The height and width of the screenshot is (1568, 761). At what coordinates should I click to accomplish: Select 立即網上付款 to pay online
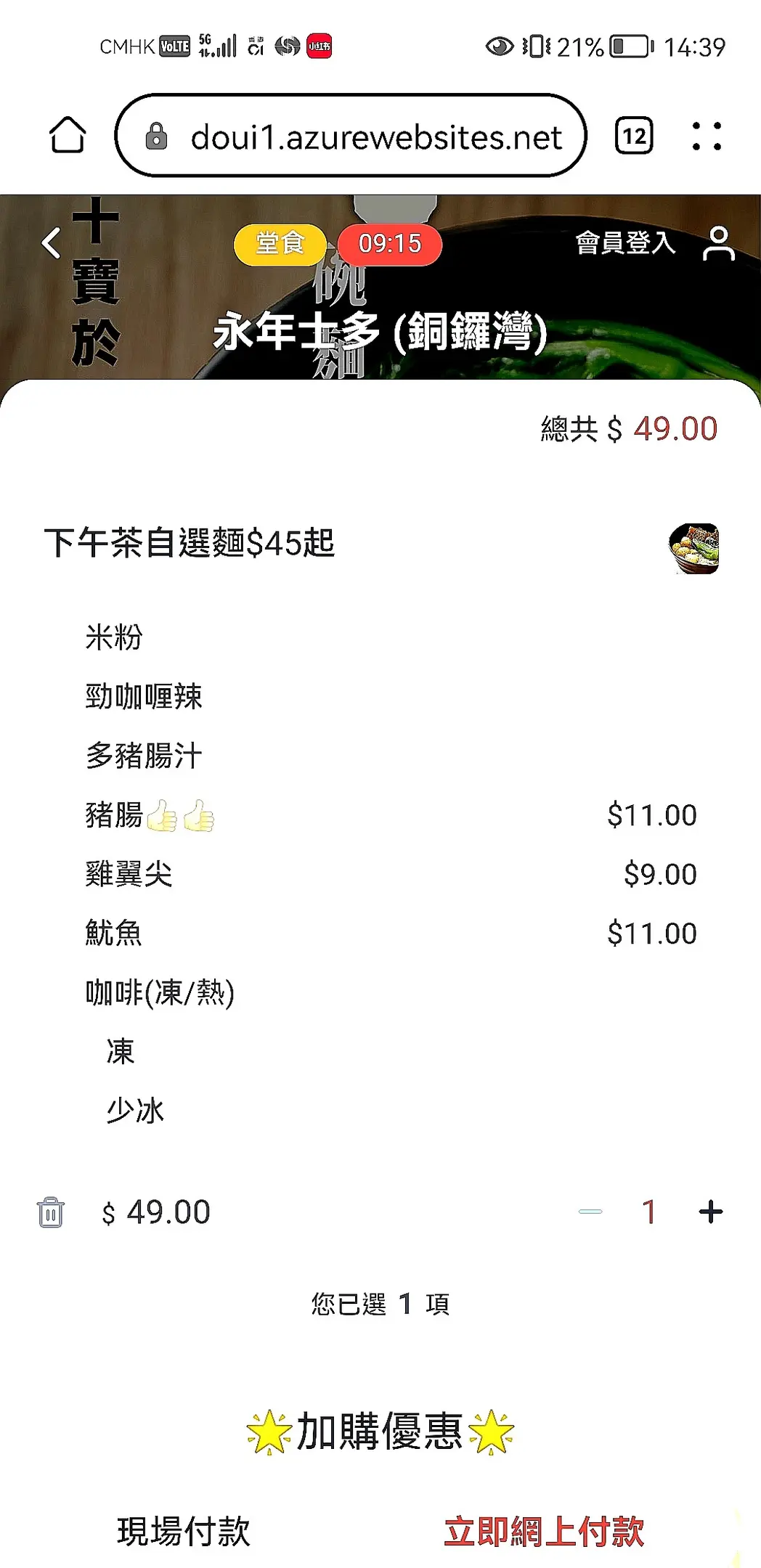pyautogui.click(x=544, y=1531)
